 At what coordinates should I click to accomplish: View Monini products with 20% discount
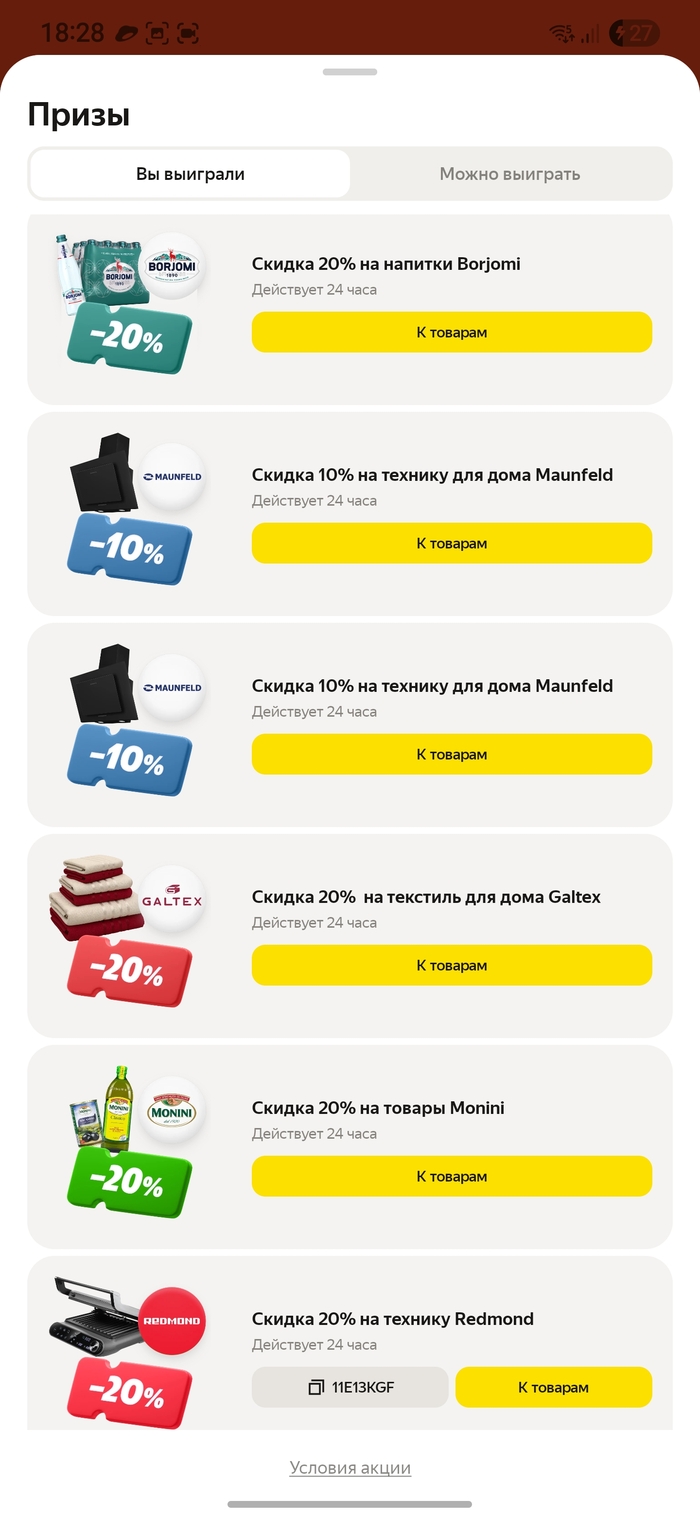click(x=451, y=1176)
